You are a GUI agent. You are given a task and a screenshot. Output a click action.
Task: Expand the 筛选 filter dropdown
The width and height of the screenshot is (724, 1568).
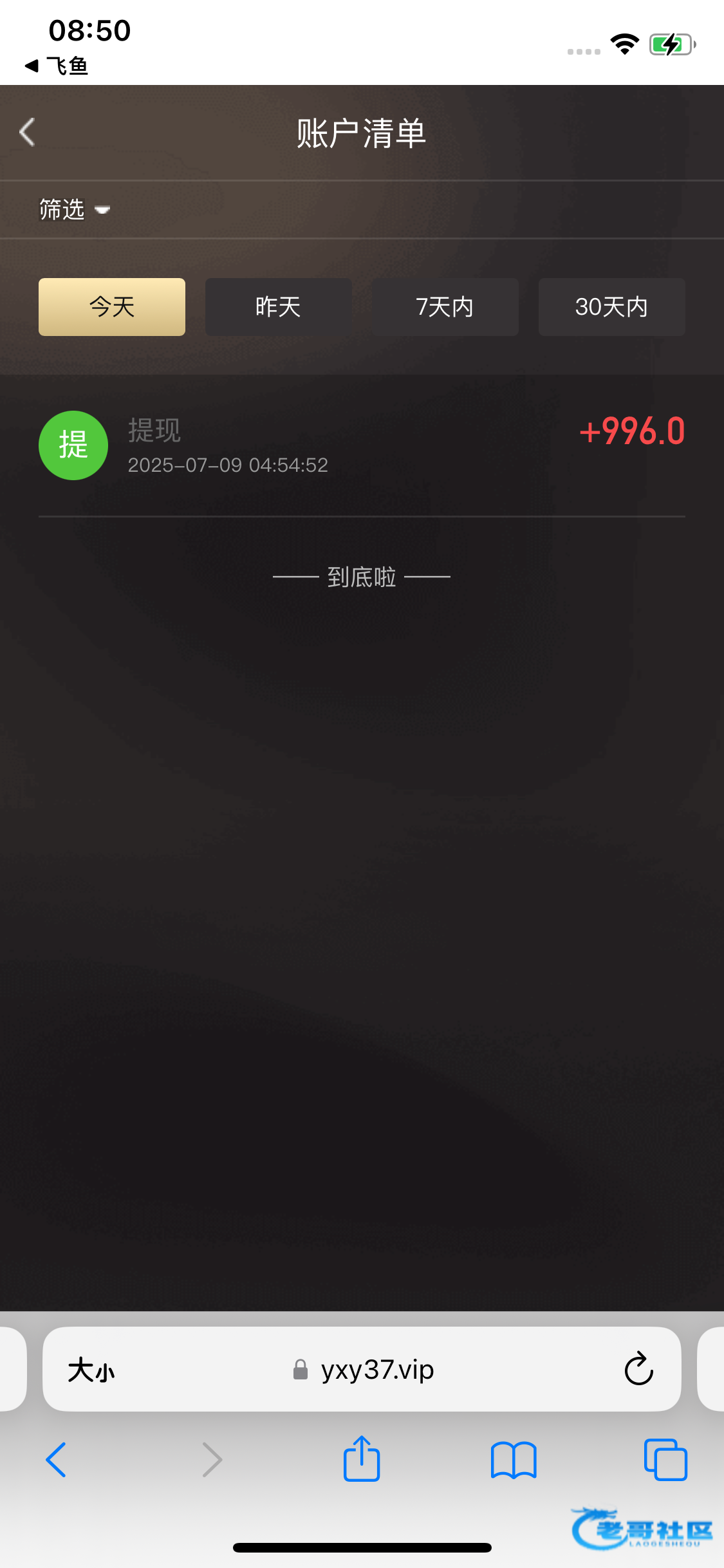click(x=74, y=210)
